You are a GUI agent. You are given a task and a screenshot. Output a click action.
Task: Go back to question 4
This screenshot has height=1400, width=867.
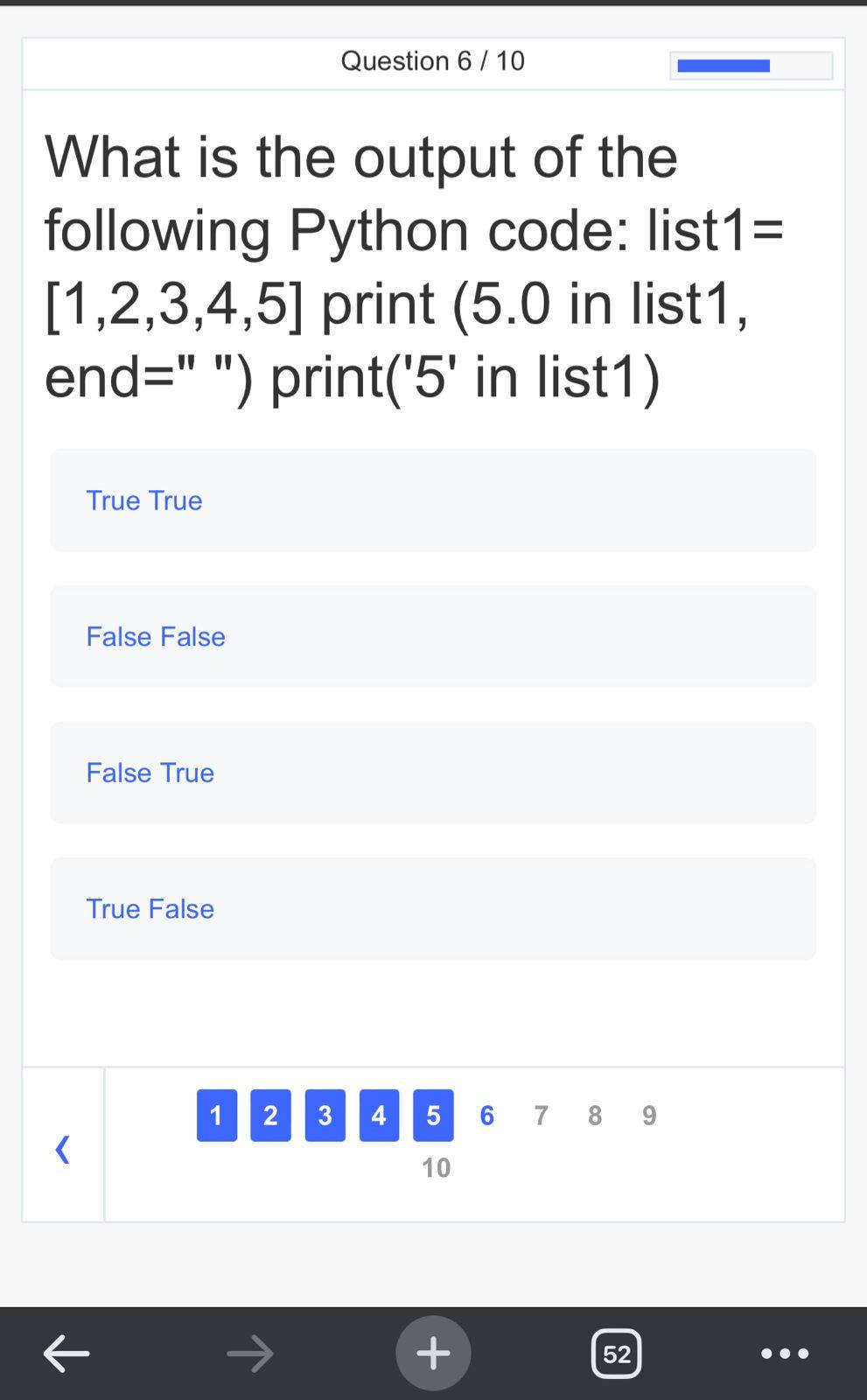[x=379, y=1116]
